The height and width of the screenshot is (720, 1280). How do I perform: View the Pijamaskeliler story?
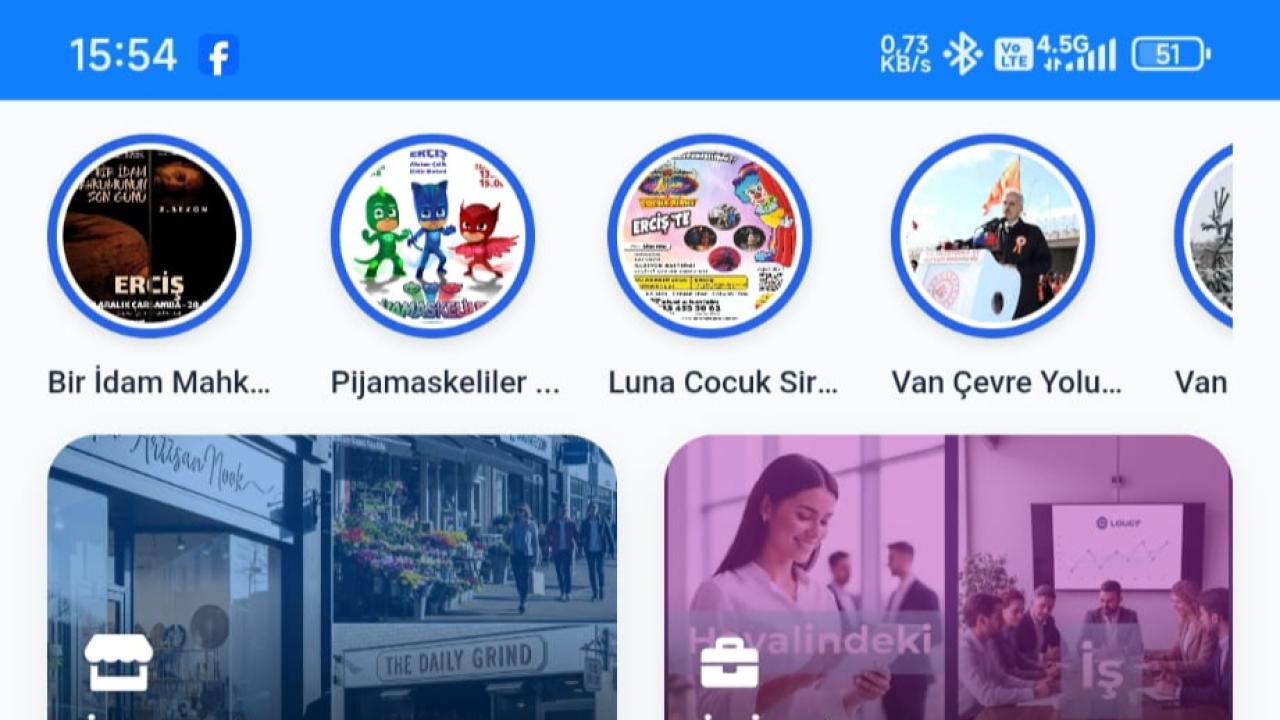click(432, 237)
